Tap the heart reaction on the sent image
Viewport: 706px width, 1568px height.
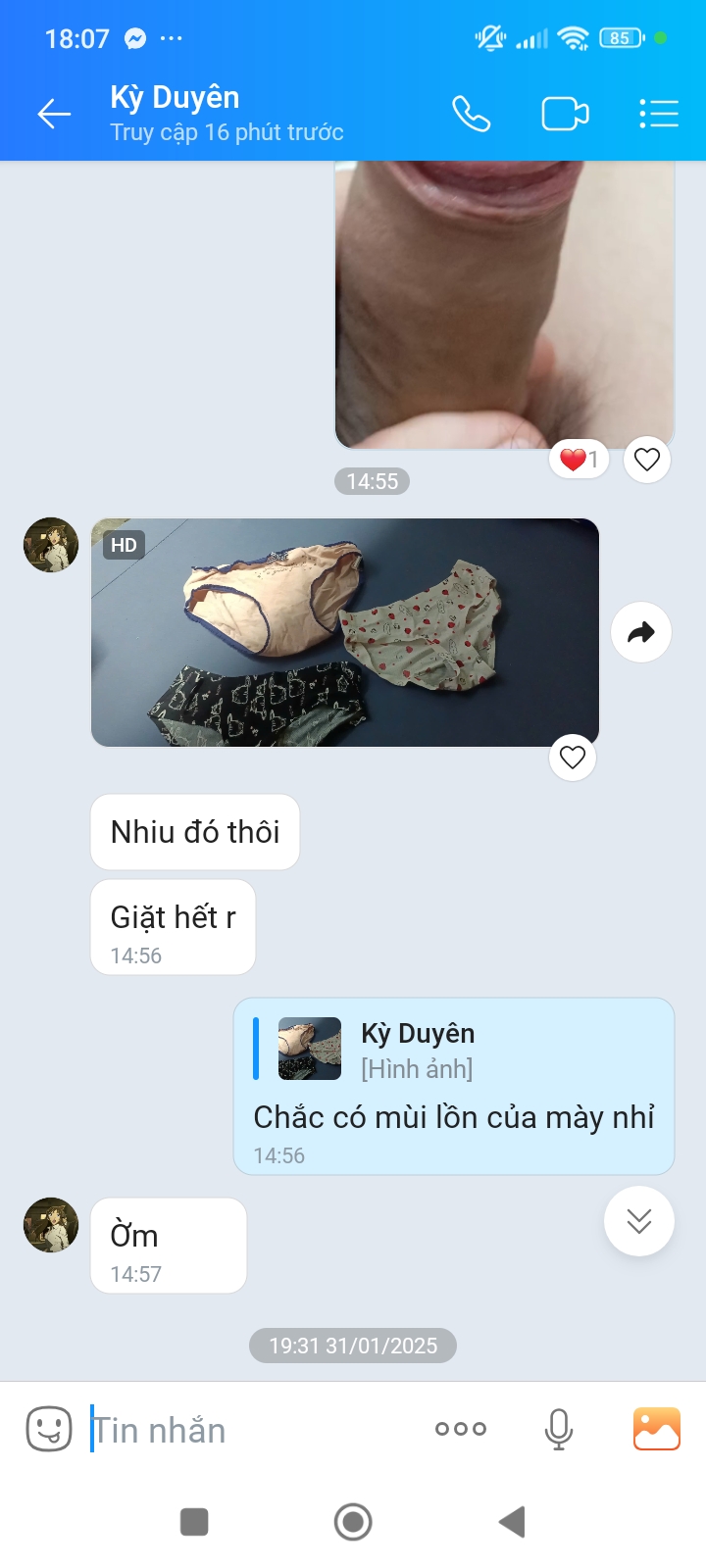click(647, 459)
